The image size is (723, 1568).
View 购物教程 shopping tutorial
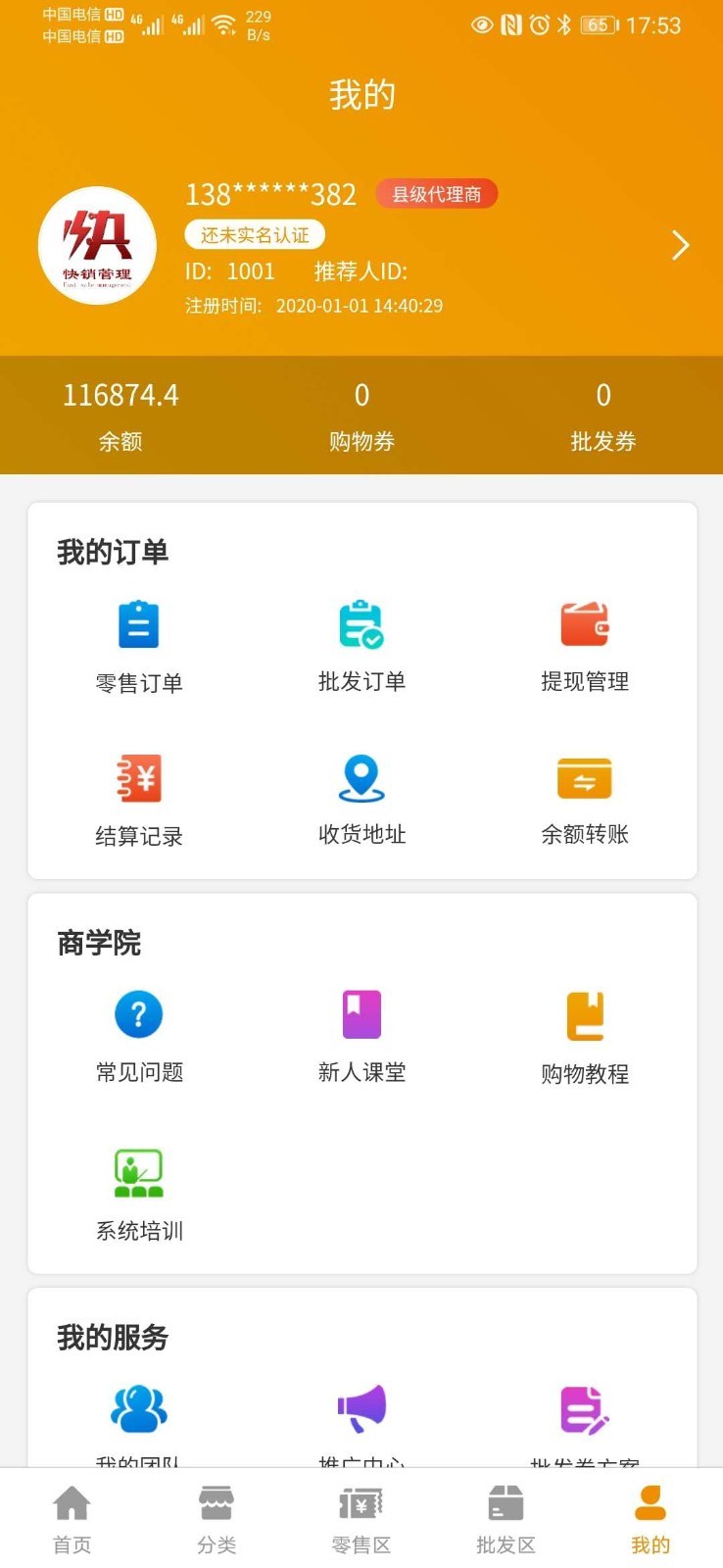[585, 1038]
